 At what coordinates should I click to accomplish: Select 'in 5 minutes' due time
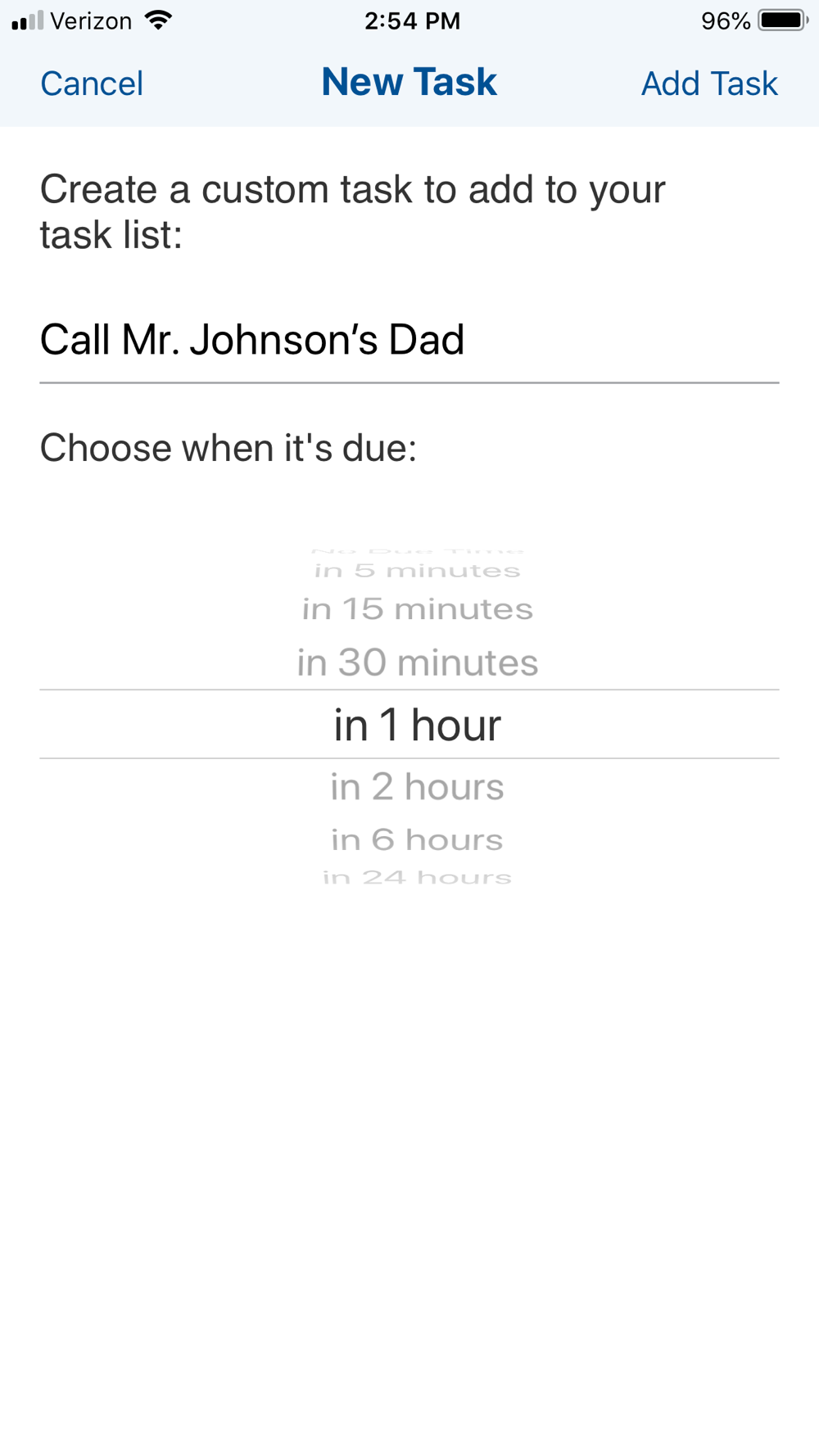pos(417,571)
